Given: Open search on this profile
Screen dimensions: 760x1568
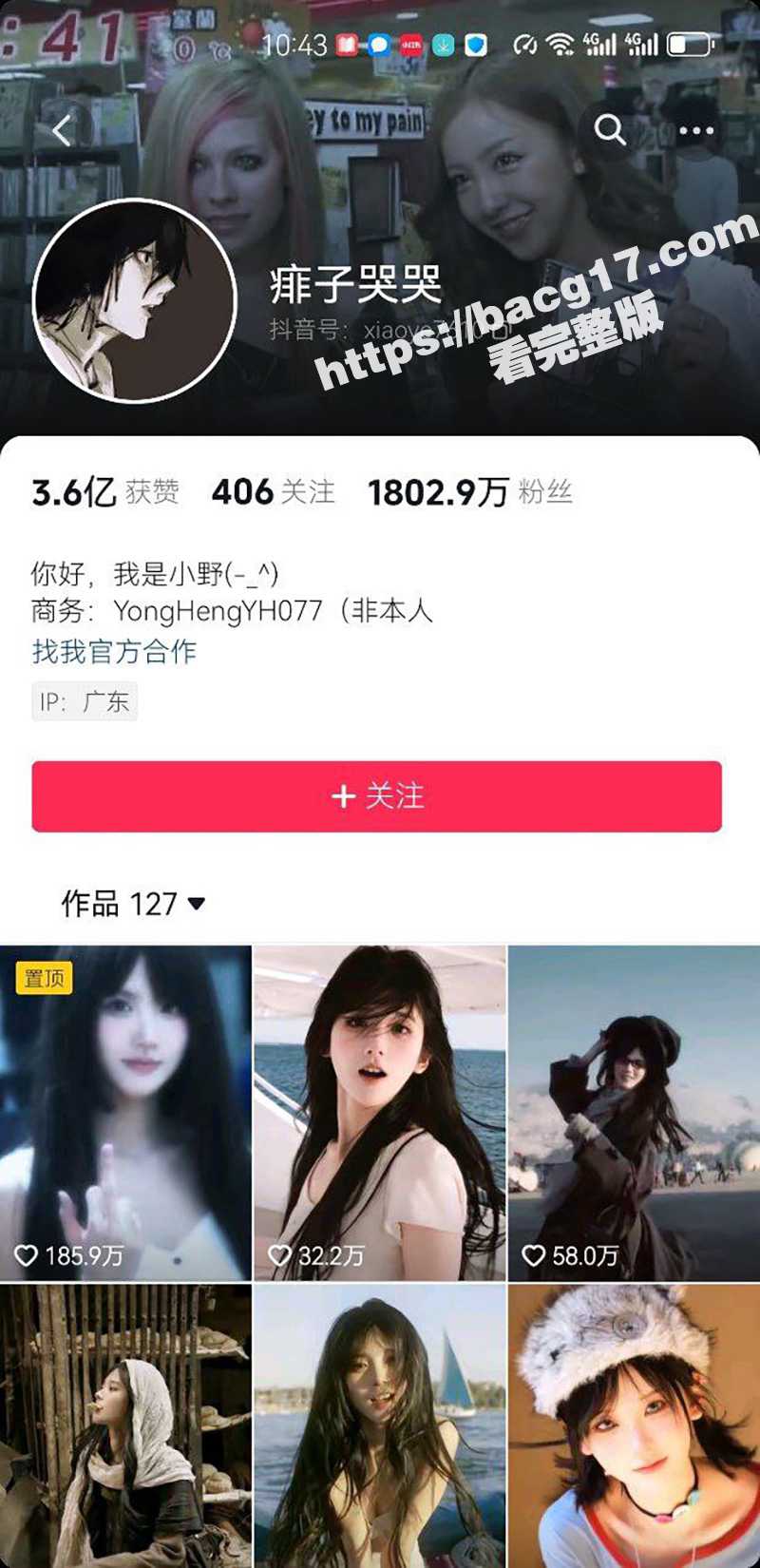Looking at the screenshot, I should [609, 129].
